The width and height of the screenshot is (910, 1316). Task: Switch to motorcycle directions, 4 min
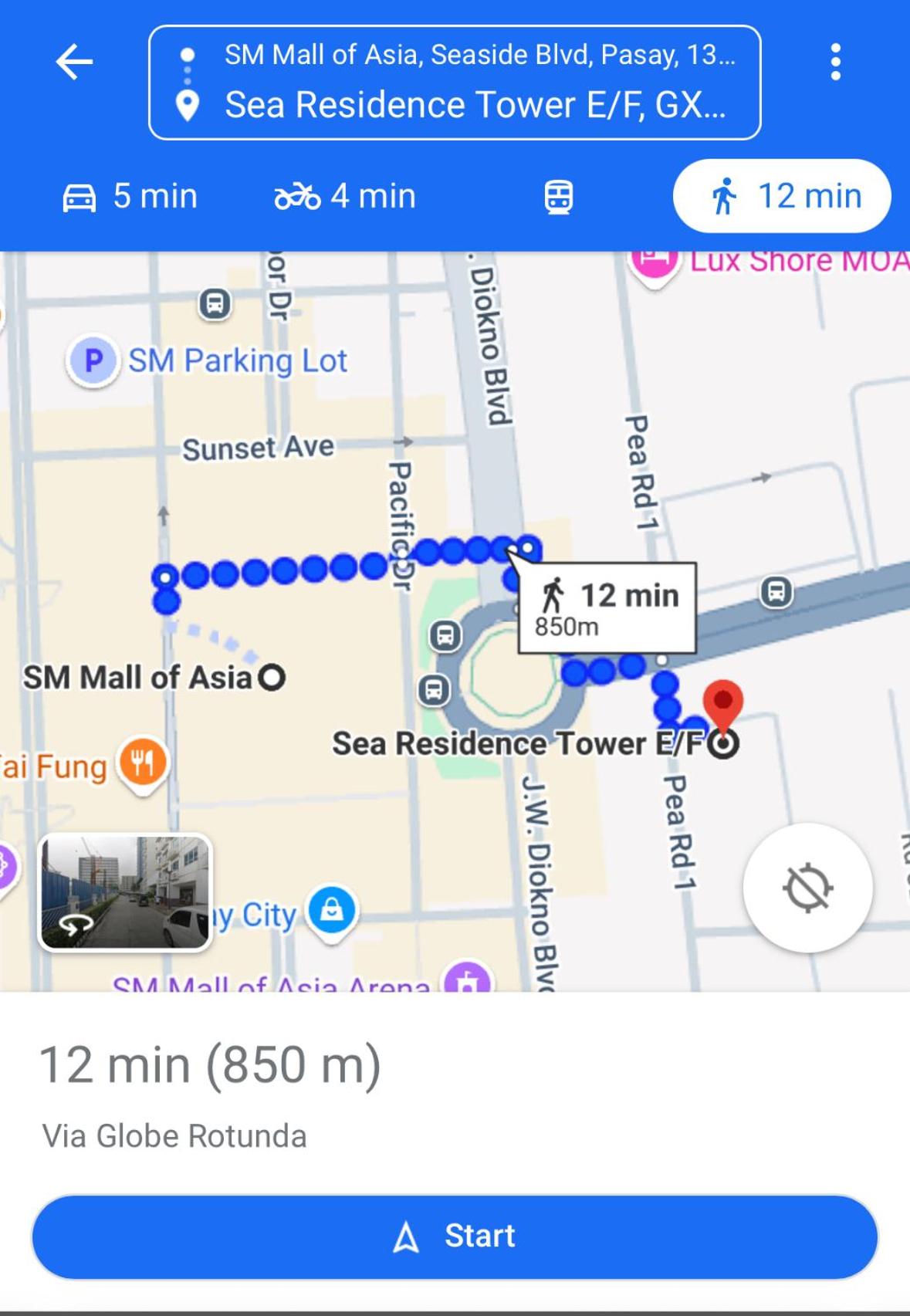(345, 196)
